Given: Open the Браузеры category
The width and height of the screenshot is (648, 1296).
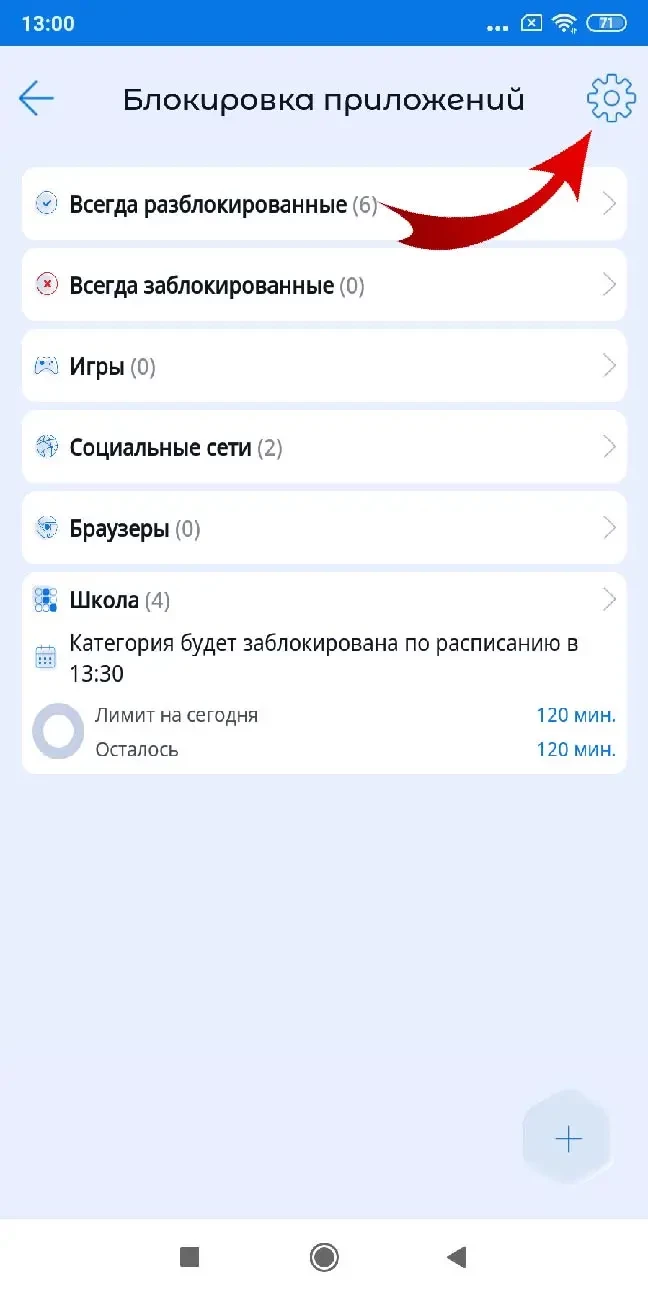Looking at the screenshot, I should pyautogui.click(x=323, y=529).
